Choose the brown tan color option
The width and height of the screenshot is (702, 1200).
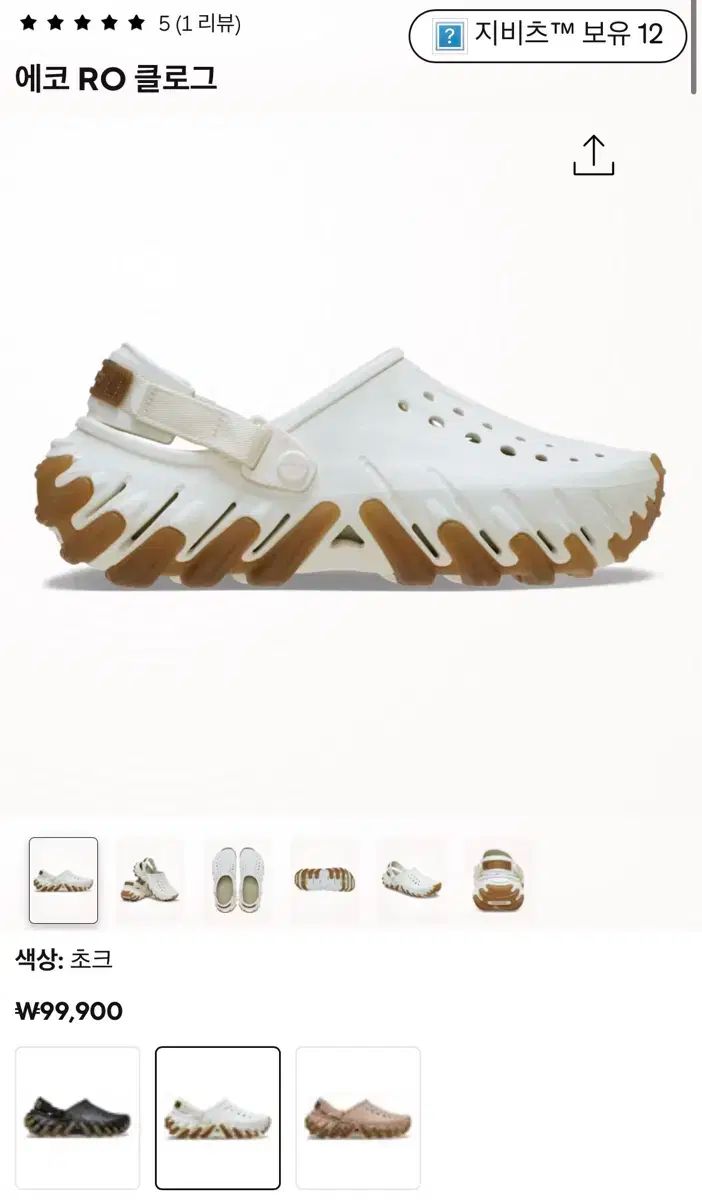358,1117
